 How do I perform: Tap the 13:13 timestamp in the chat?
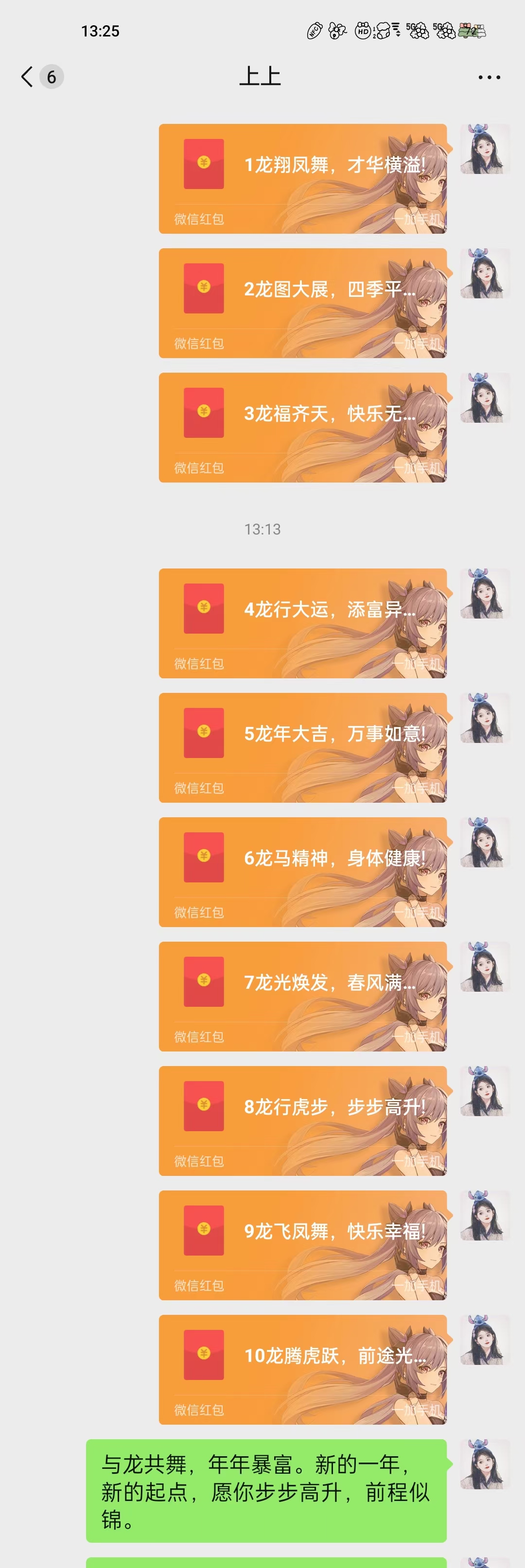pyautogui.click(x=262, y=529)
